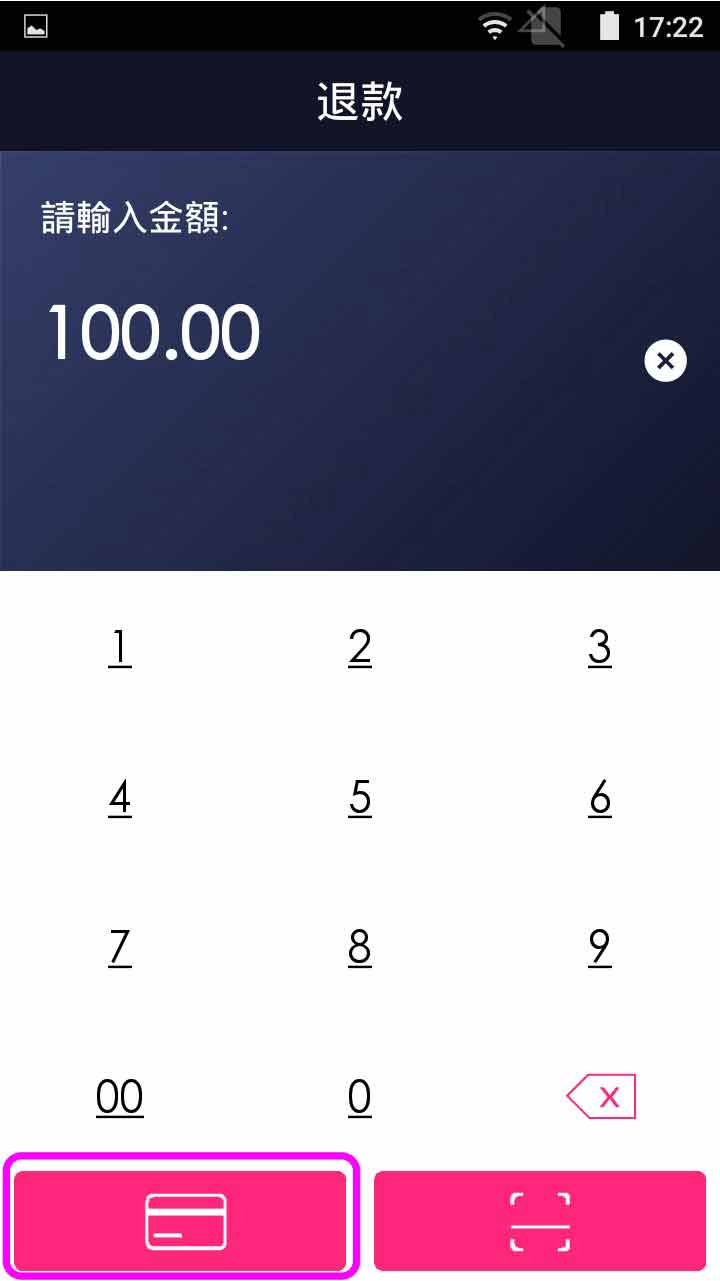Enter the digit 6

[x=600, y=798]
